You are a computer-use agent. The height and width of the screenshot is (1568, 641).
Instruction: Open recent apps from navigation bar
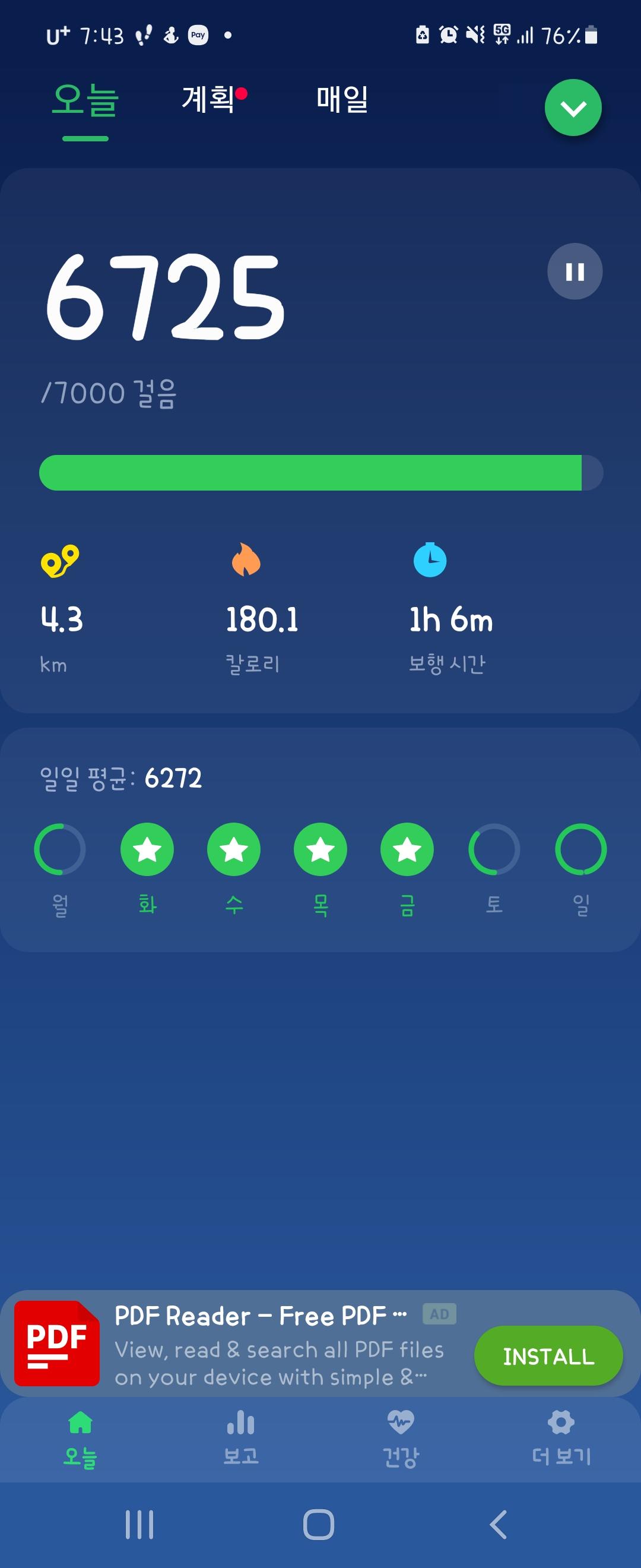(139, 1525)
